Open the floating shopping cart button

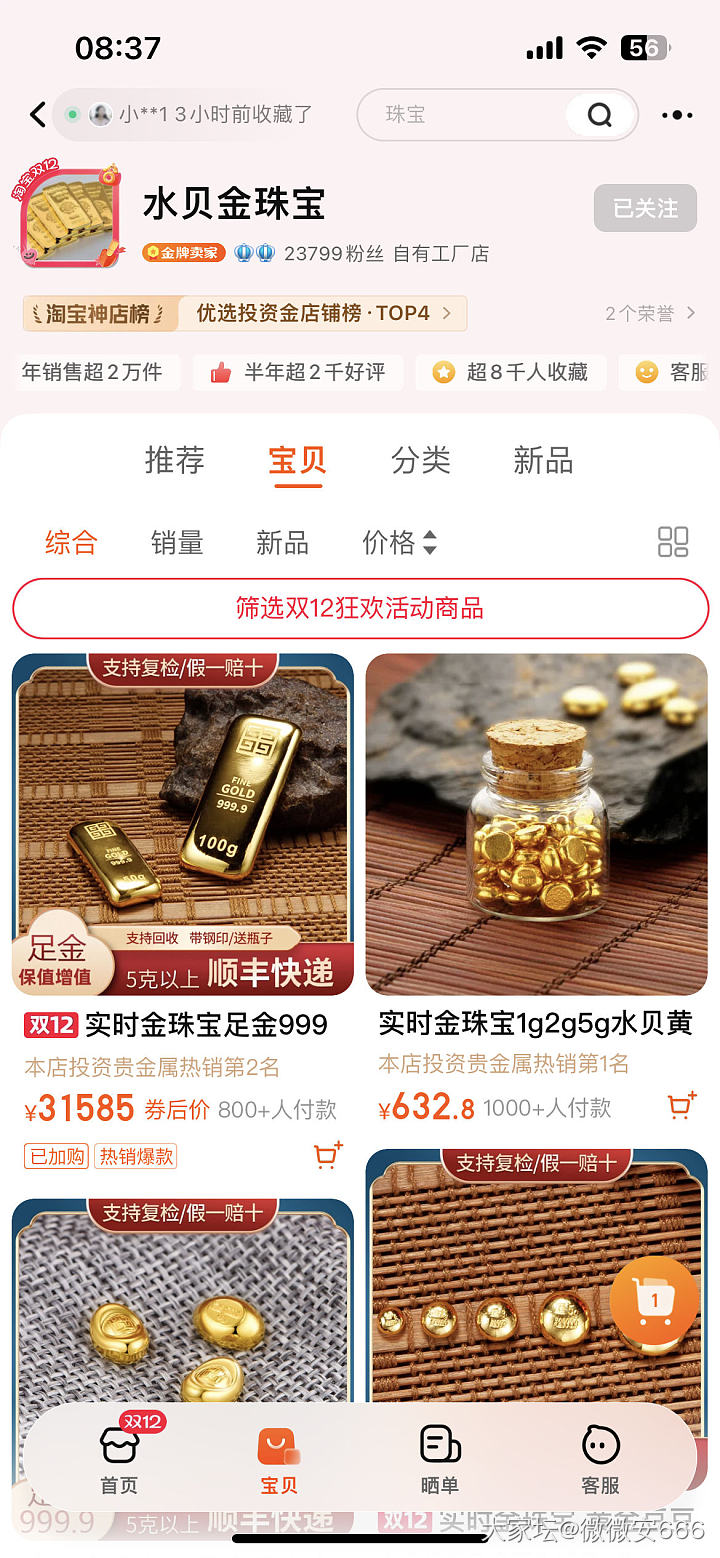click(654, 1301)
